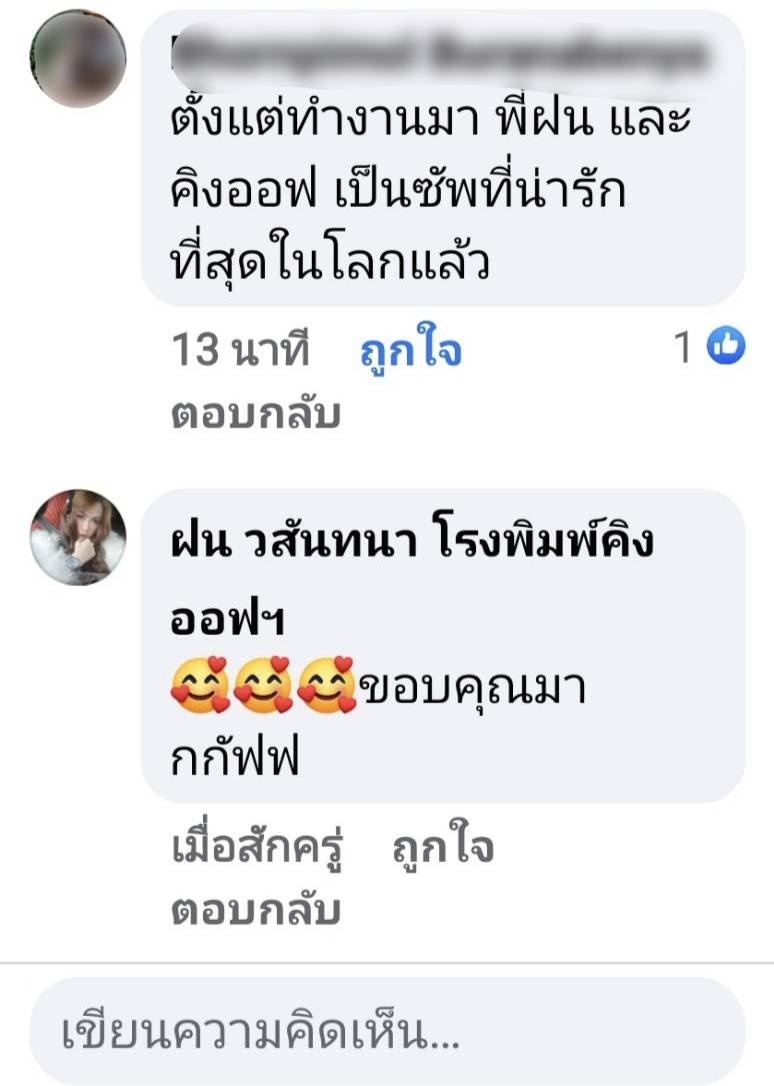Open the blurred commenter's profile picture

(x=78, y=58)
